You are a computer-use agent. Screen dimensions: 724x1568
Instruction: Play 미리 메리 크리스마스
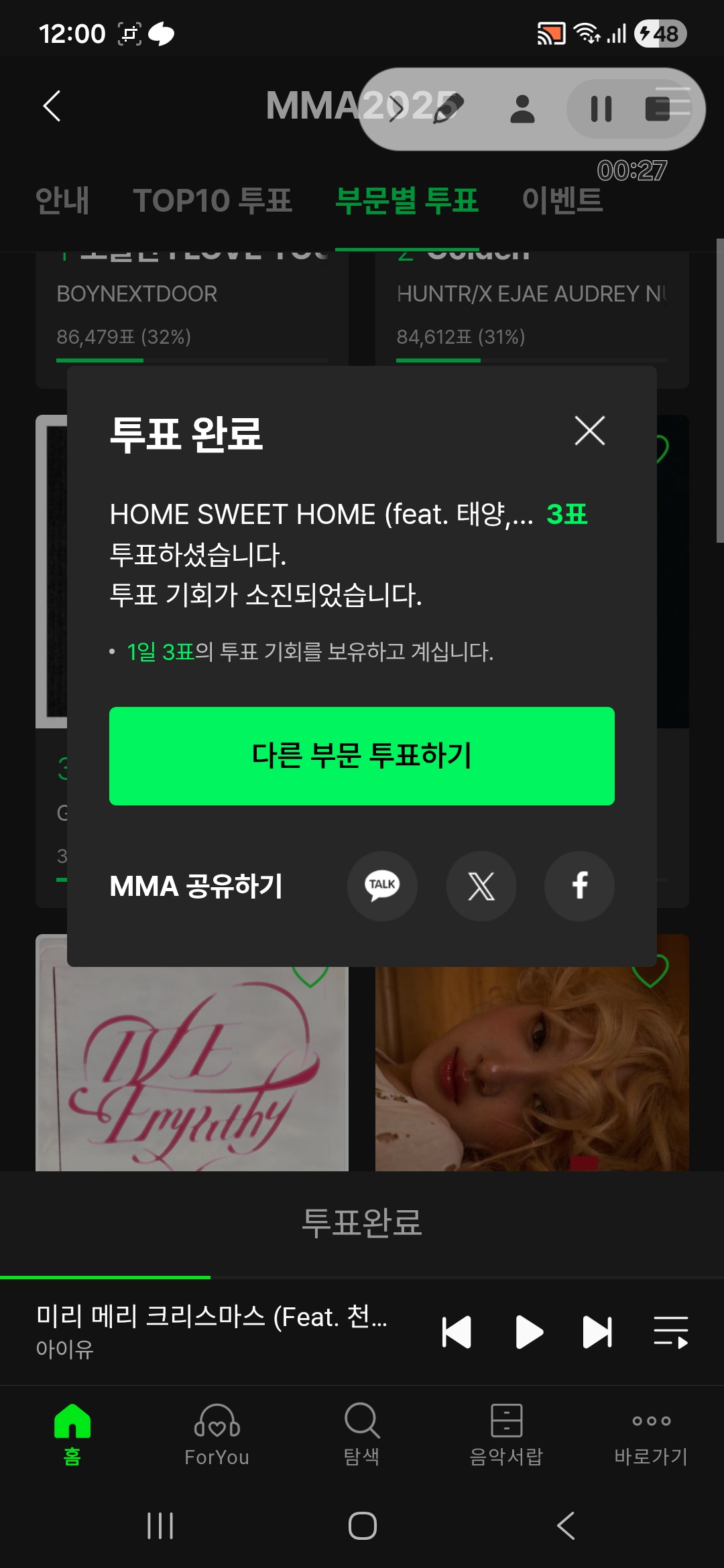(529, 1331)
